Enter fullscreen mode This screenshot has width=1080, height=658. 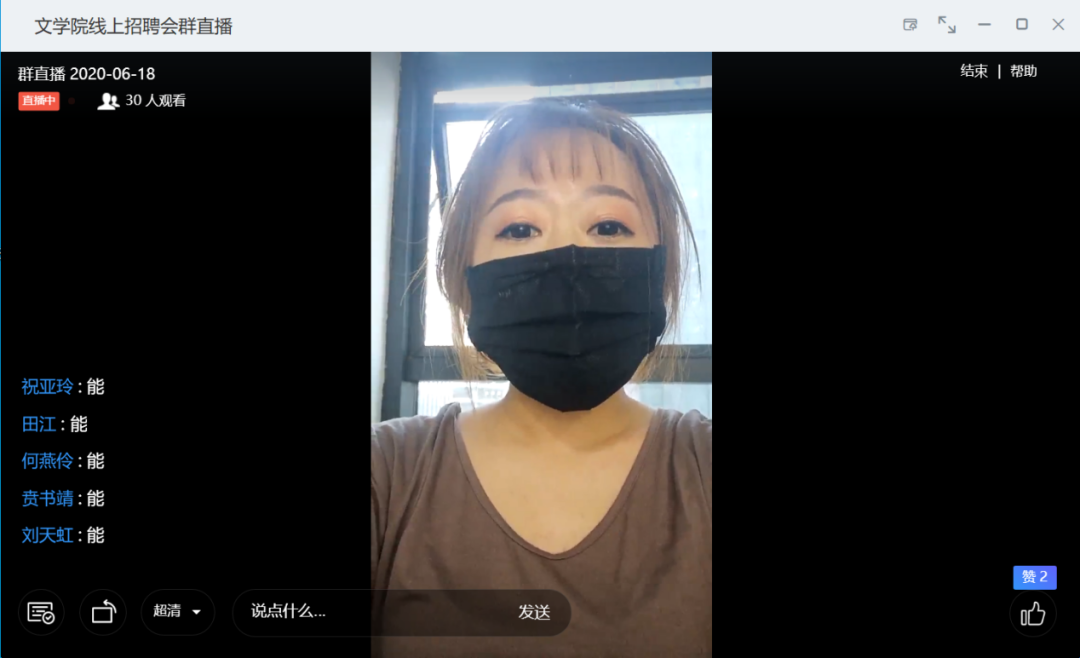pos(946,24)
